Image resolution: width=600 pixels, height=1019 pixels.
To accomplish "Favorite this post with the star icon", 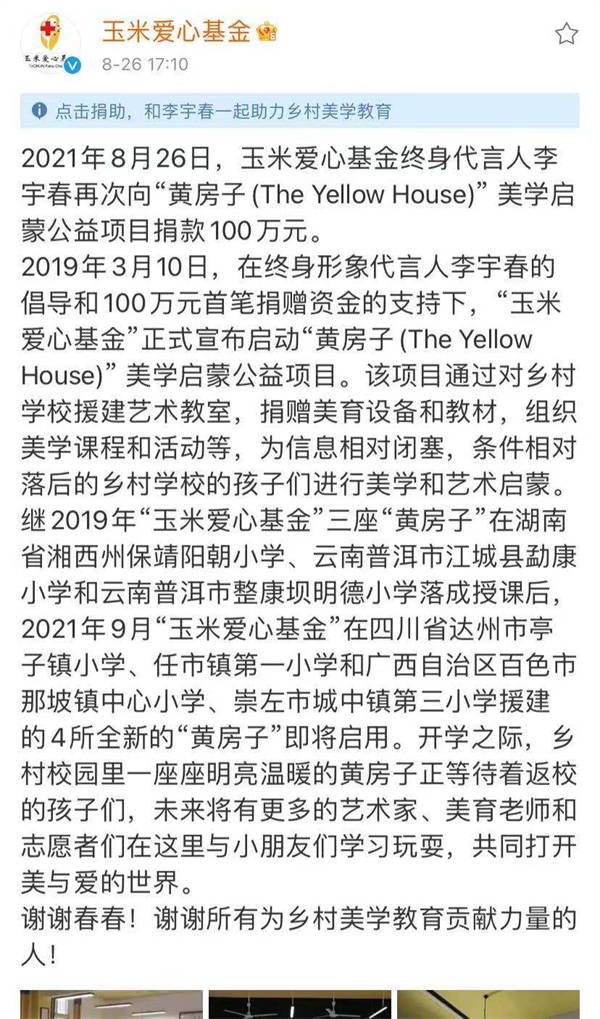I will 566,33.
